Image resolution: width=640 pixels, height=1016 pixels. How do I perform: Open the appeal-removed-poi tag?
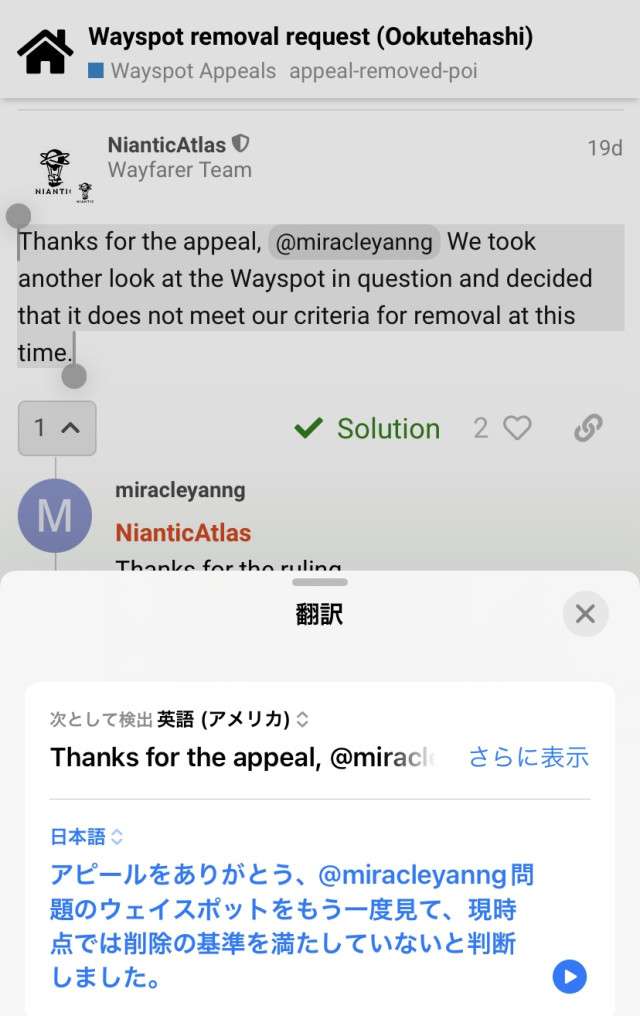[383, 71]
